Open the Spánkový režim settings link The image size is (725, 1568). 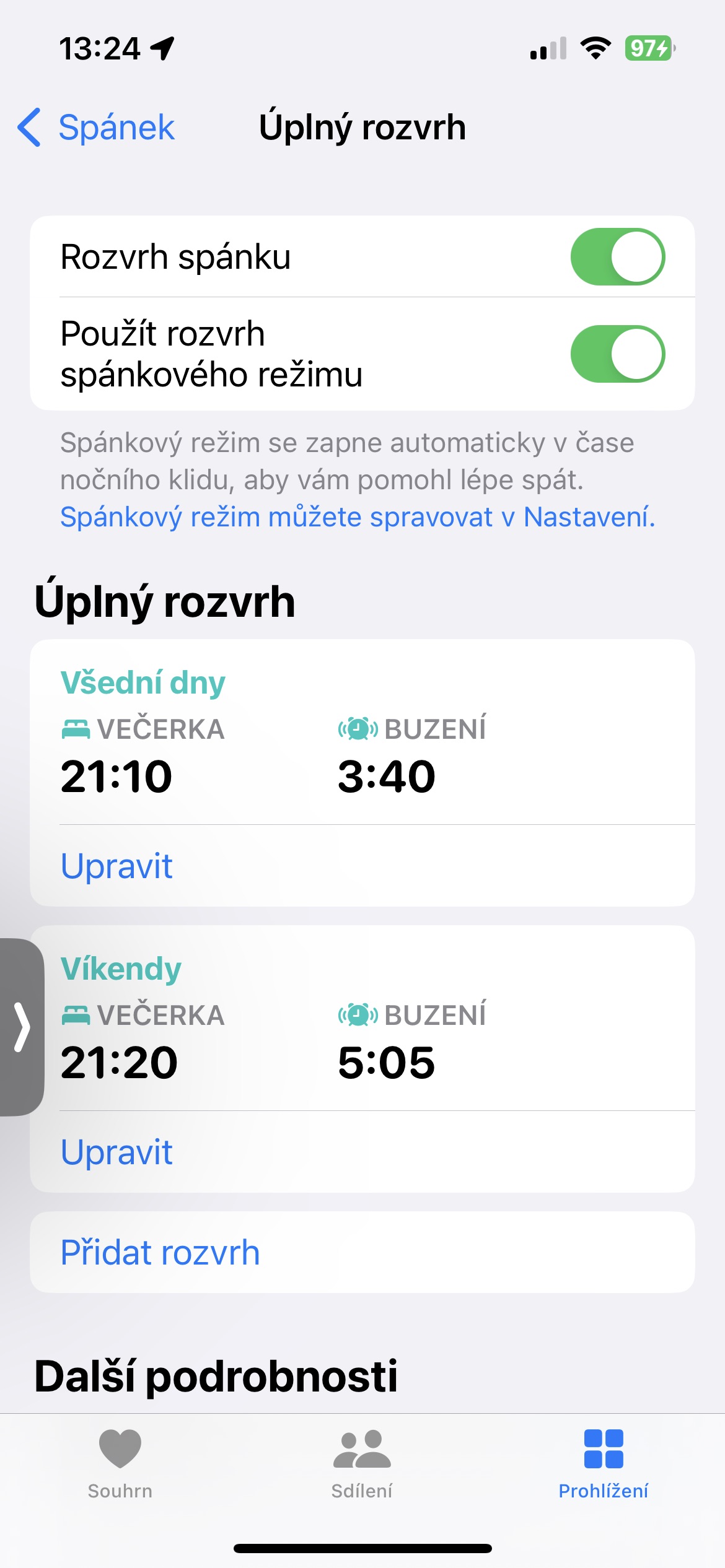pyautogui.click(x=357, y=517)
